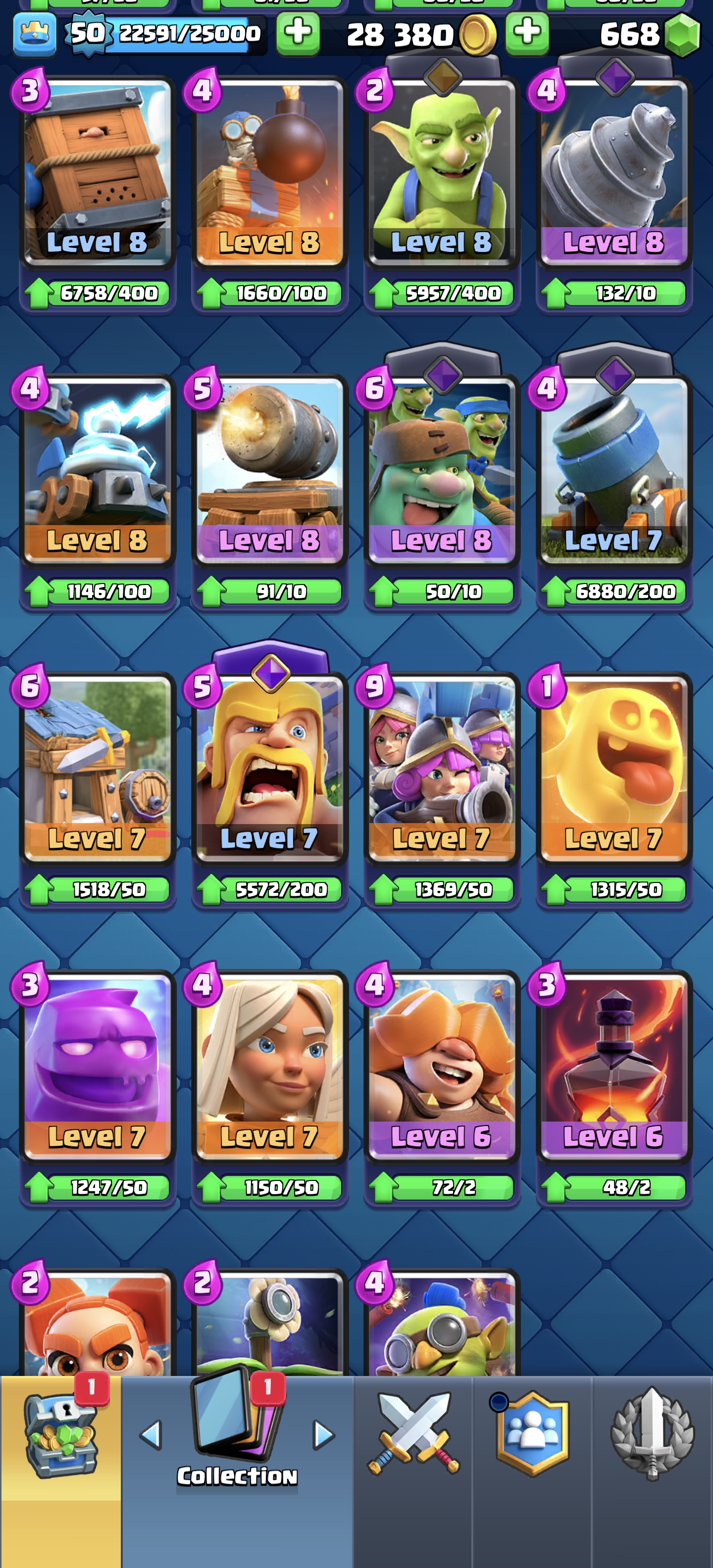This screenshot has width=713, height=1568.
Task: Open the King level crown icon
Action: [x=35, y=35]
